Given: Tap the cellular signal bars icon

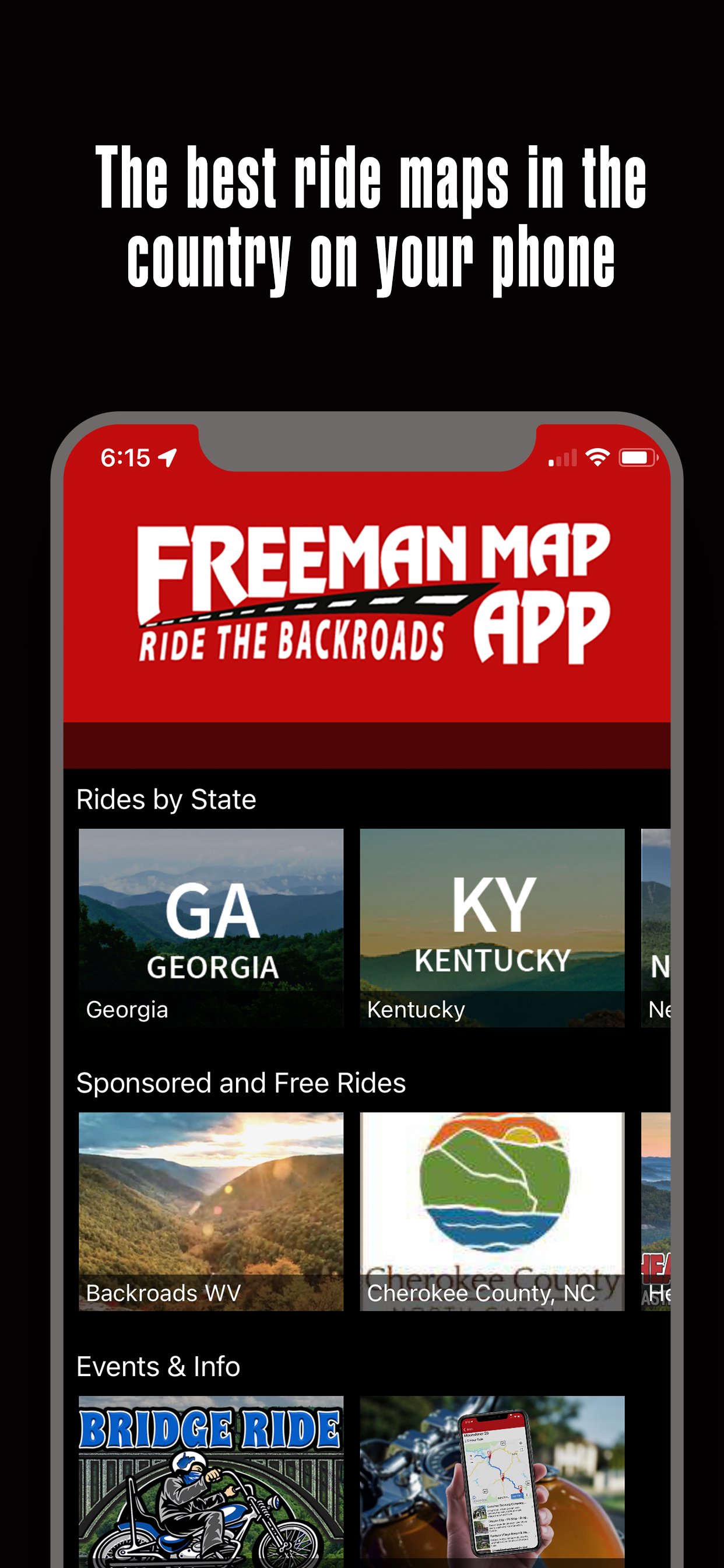Looking at the screenshot, I should point(560,459).
